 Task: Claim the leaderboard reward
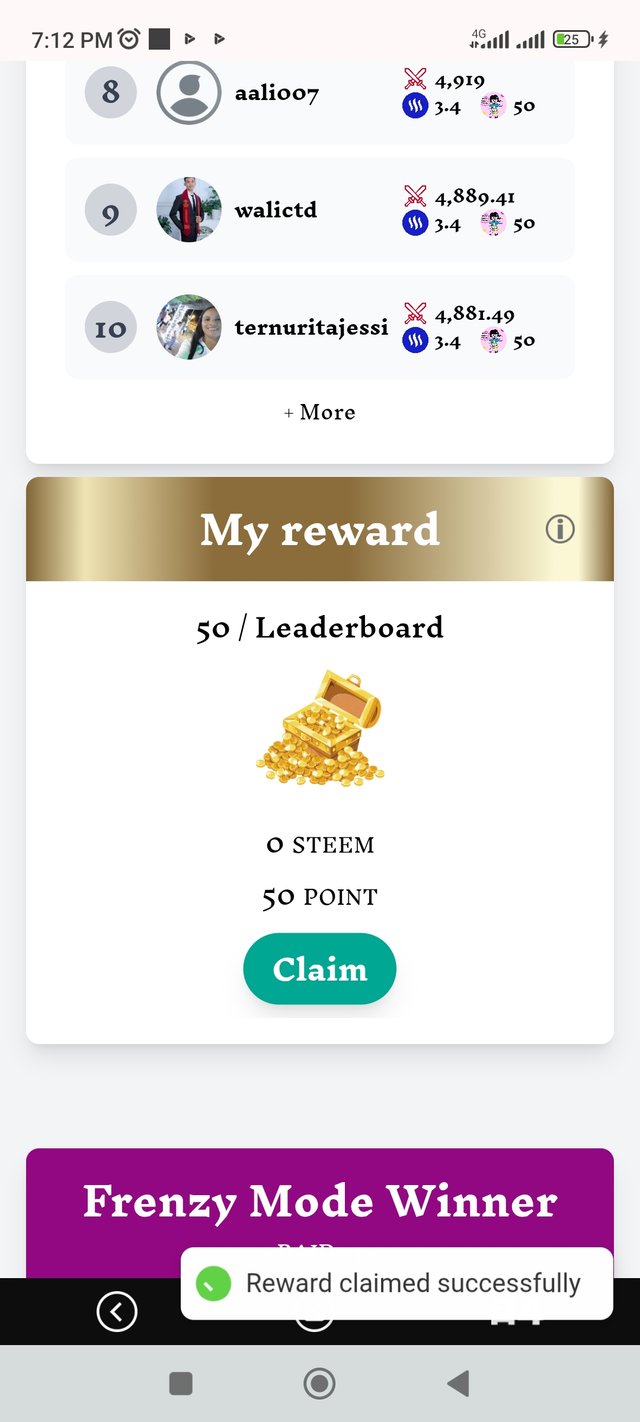pos(319,969)
